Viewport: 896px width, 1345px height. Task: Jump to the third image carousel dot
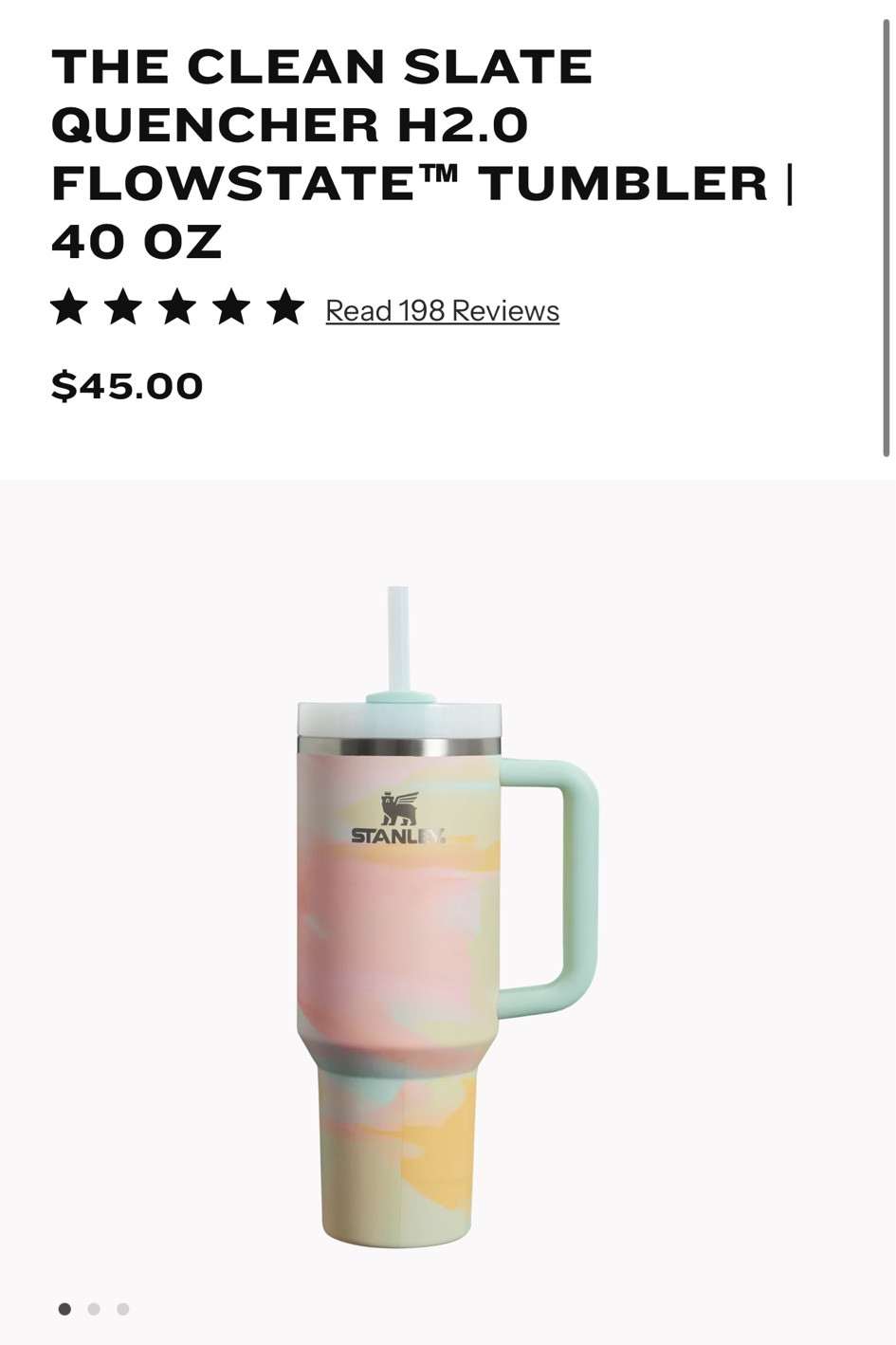(x=122, y=1309)
